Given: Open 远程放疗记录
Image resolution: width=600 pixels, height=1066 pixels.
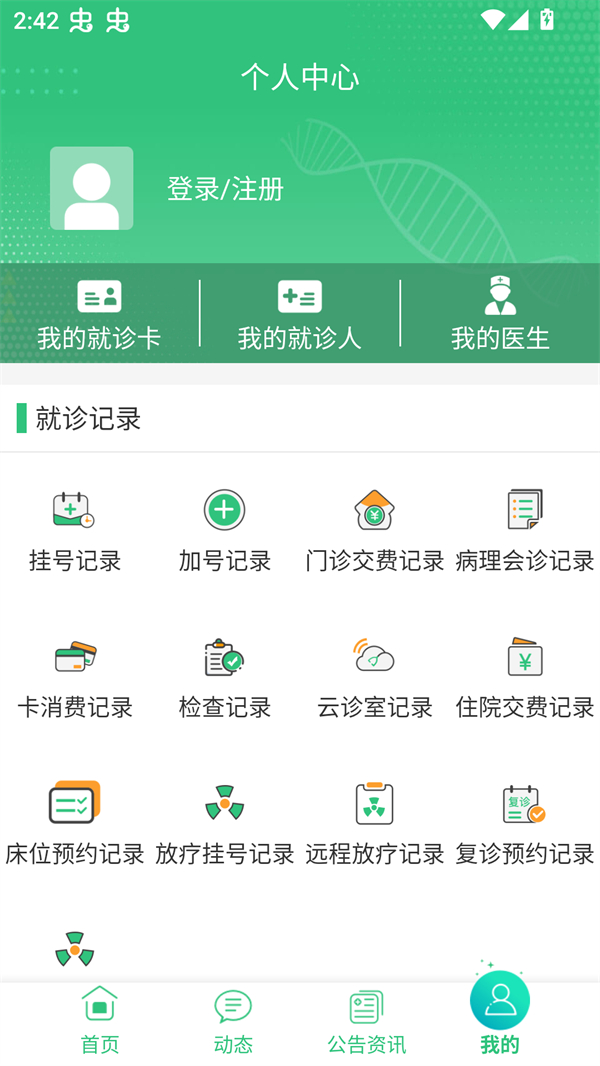Looking at the screenshot, I should pos(375,824).
